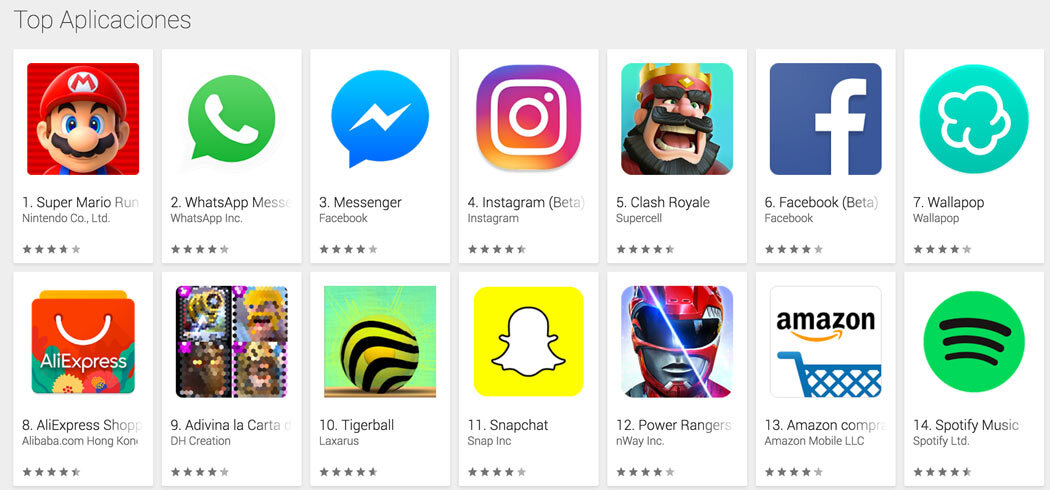
Task: Open the Tigerball app by Laxarus
Action: pyautogui.click(x=380, y=342)
